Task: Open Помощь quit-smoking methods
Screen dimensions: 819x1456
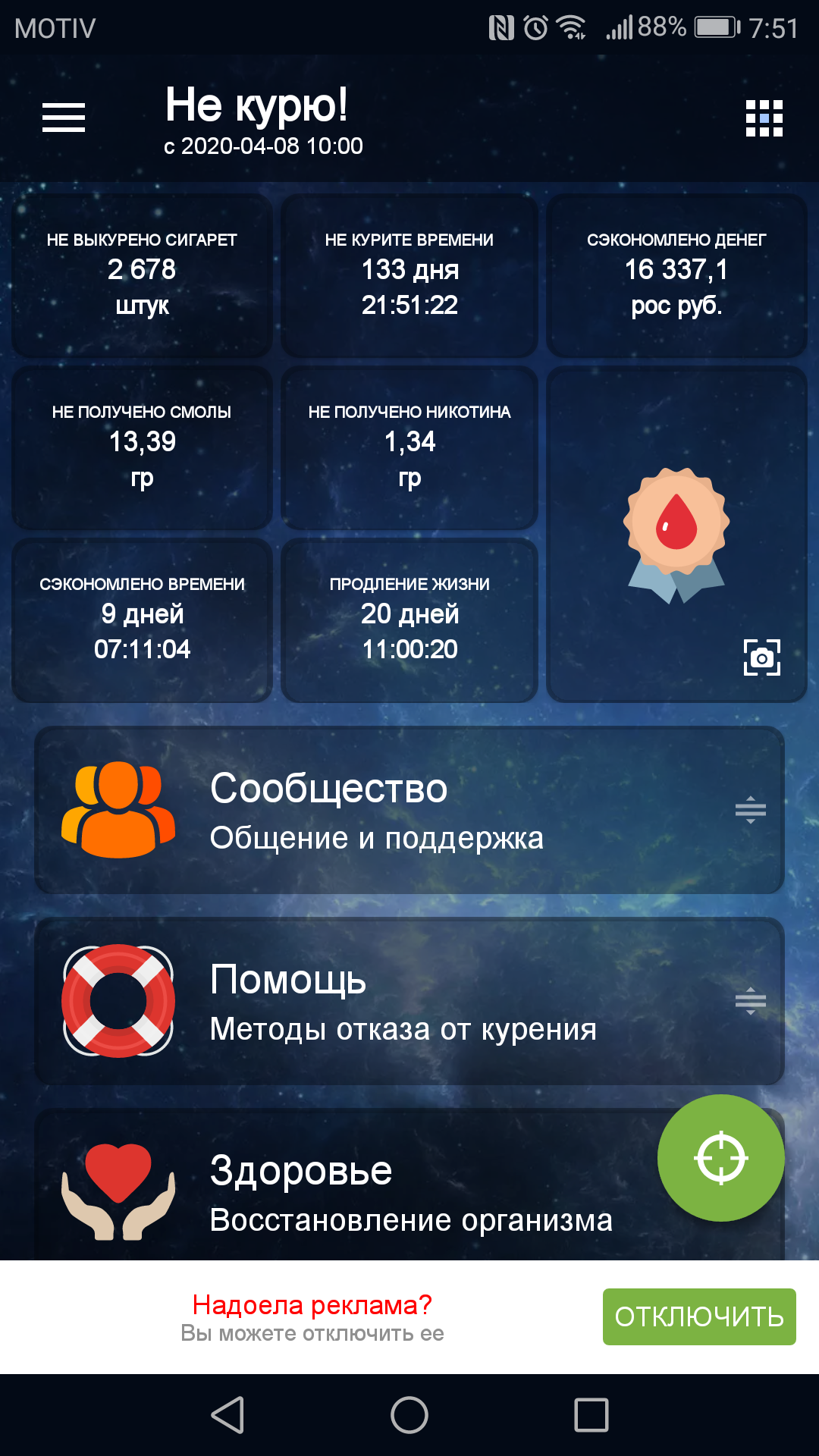Action: 379,1001
